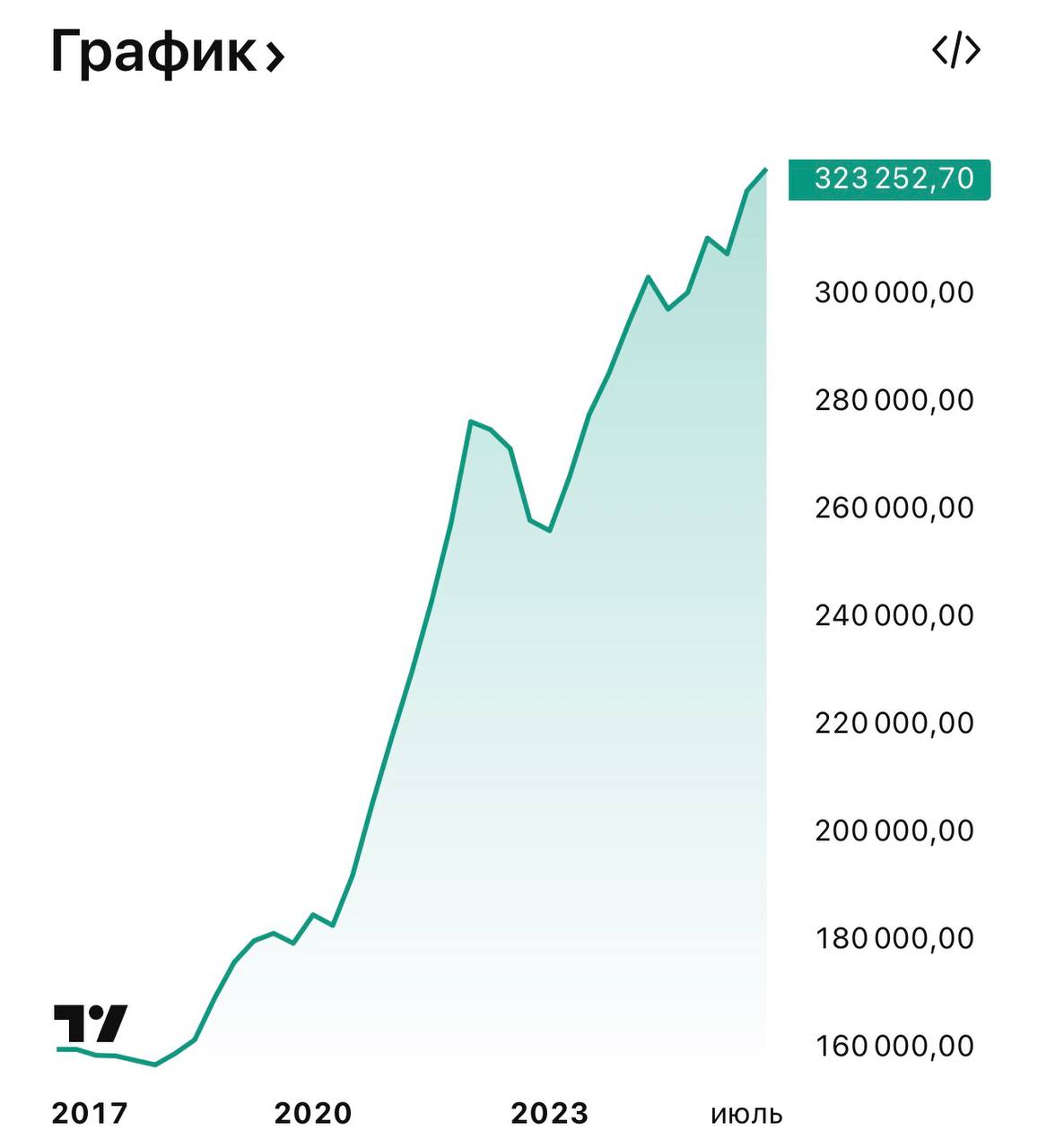Open the embed code icon
Screen dimensions: 1055x1148
(x=956, y=51)
